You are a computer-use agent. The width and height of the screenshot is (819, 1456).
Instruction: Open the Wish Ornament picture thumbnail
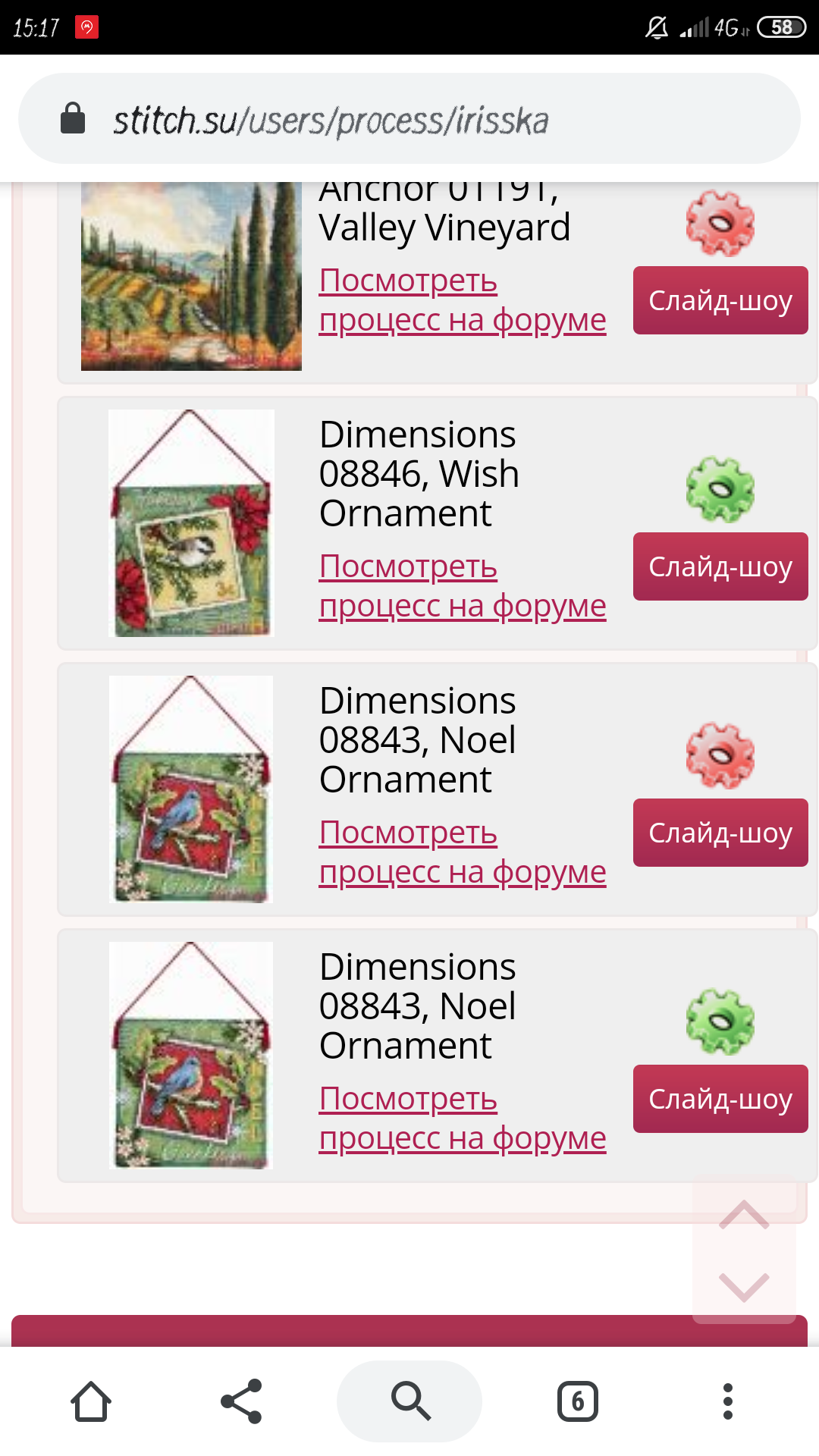pos(191,523)
